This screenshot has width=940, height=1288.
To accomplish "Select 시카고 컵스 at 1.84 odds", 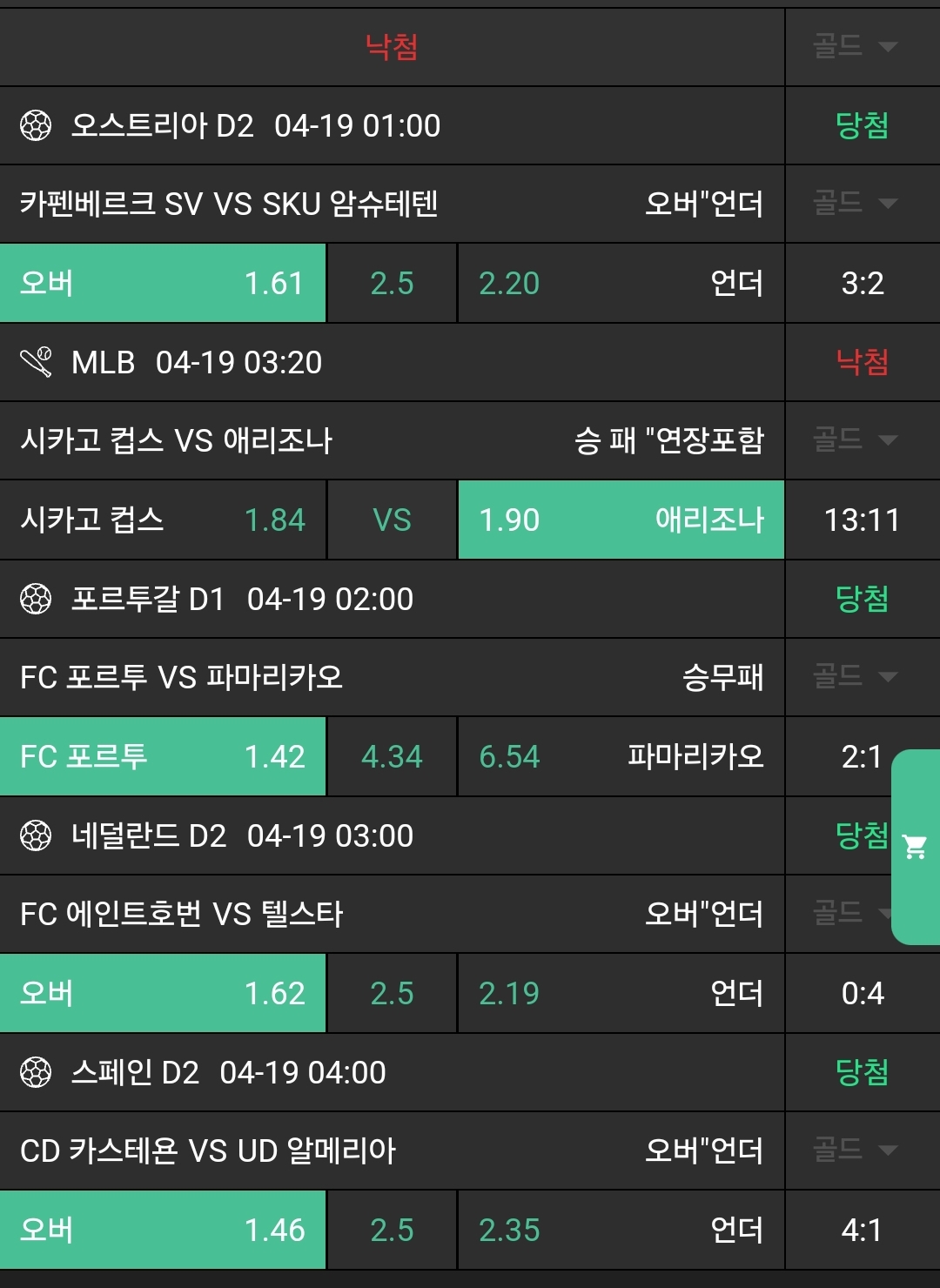I will pos(163,520).
